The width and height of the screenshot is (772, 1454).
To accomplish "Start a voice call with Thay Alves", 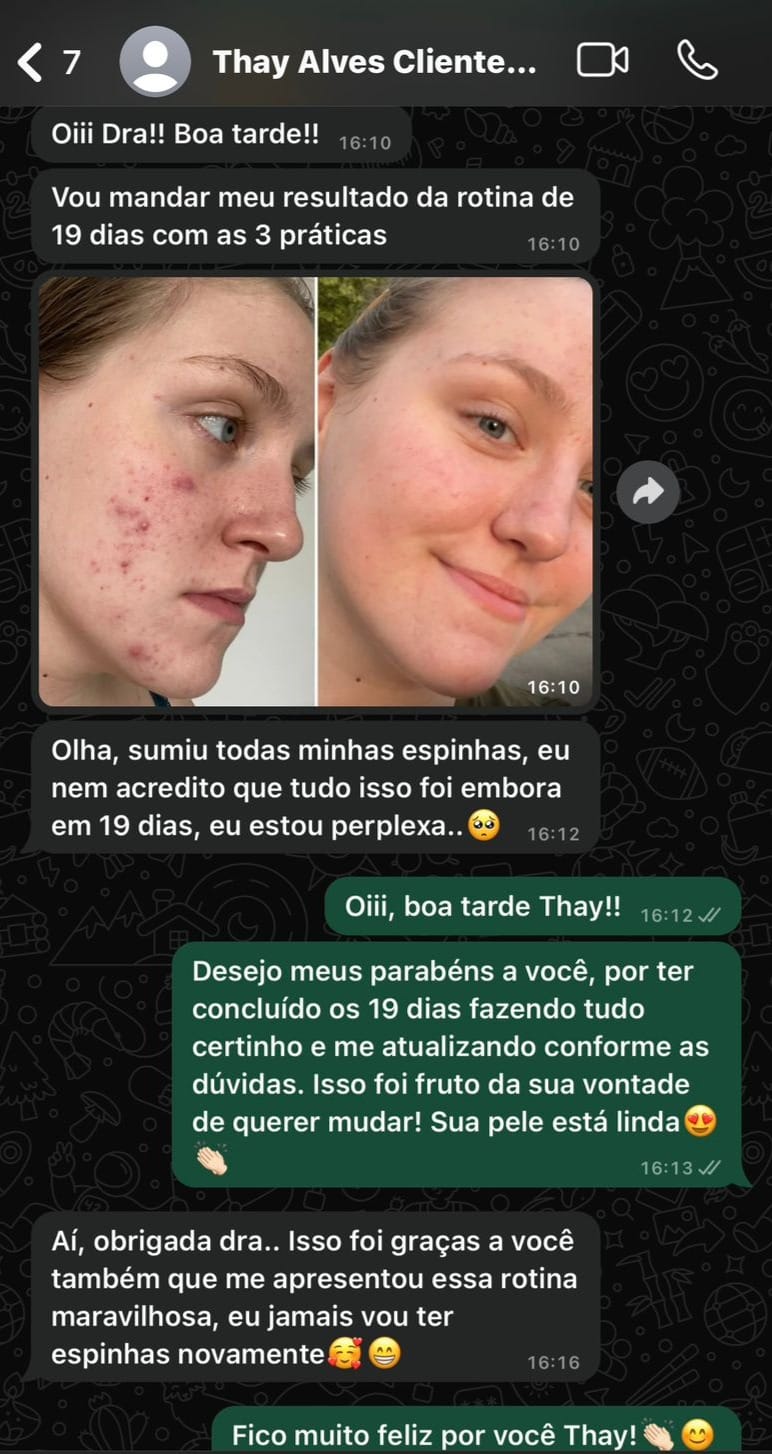I will pyautogui.click(x=697, y=62).
